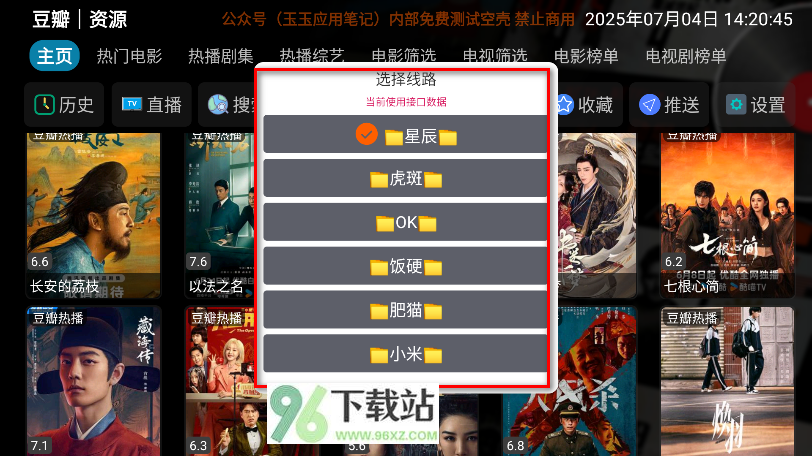Choose the 虎斑 line
This screenshot has width=812, height=456.
point(406,179)
